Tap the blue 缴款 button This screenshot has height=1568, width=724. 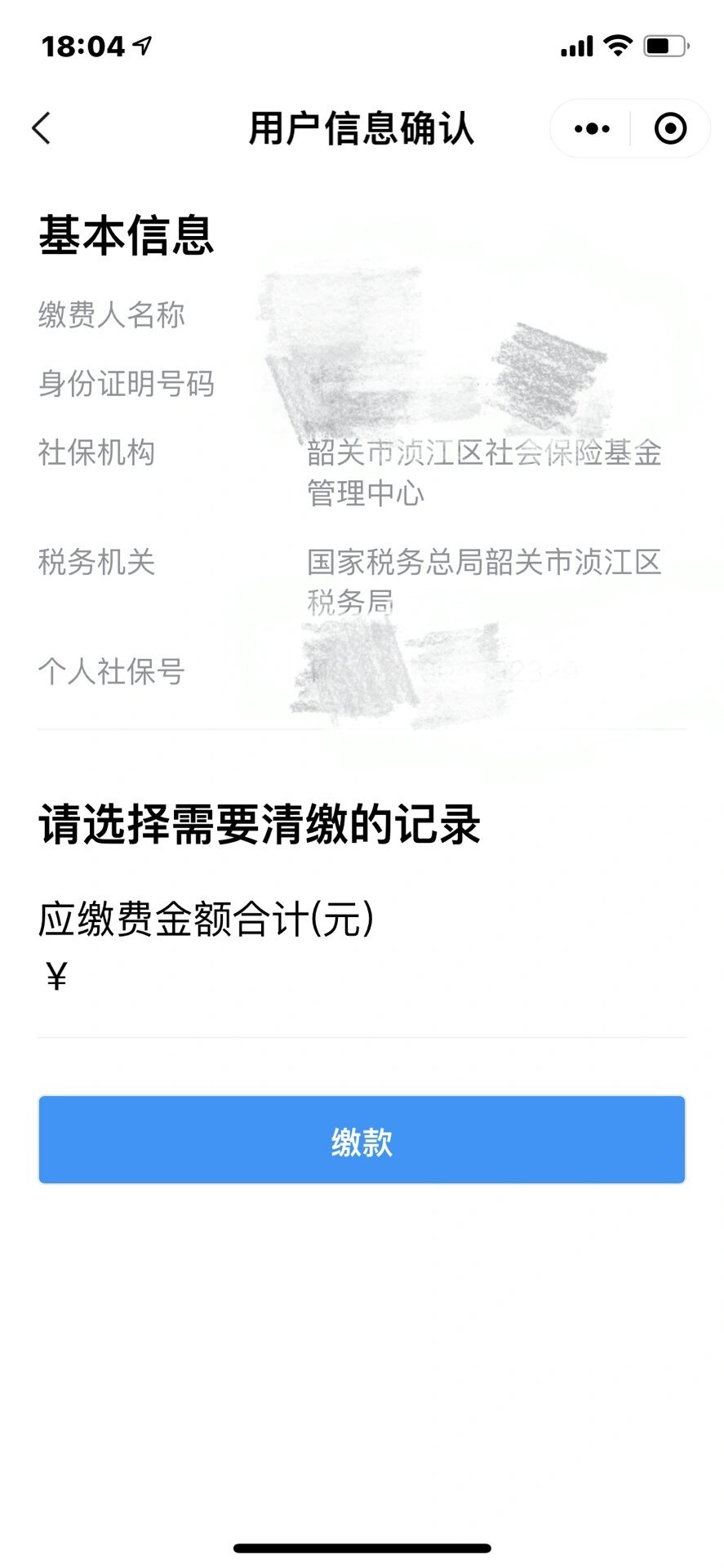pyautogui.click(x=362, y=1140)
